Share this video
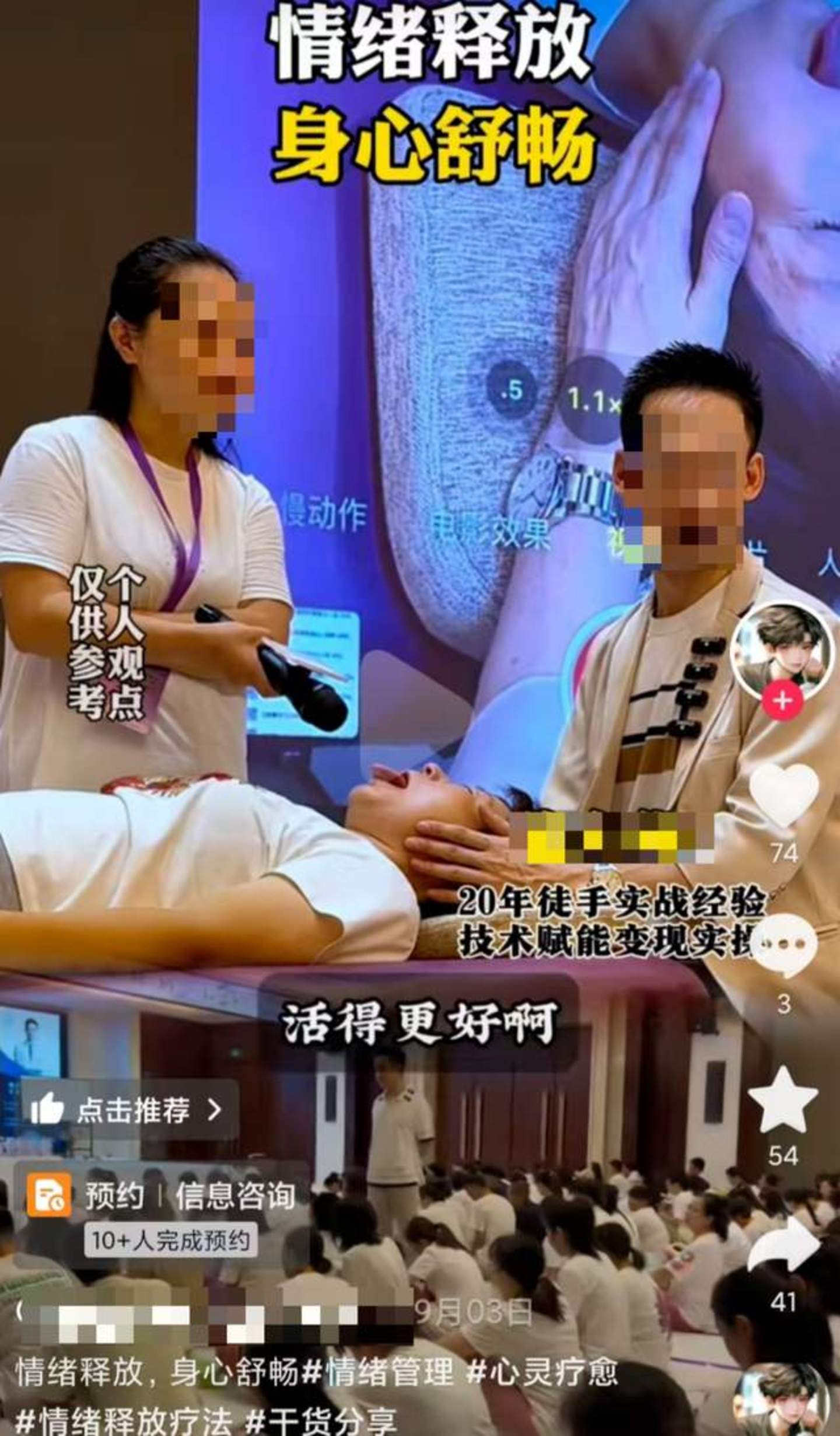840x1436 pixels. tap(783, 1245)
